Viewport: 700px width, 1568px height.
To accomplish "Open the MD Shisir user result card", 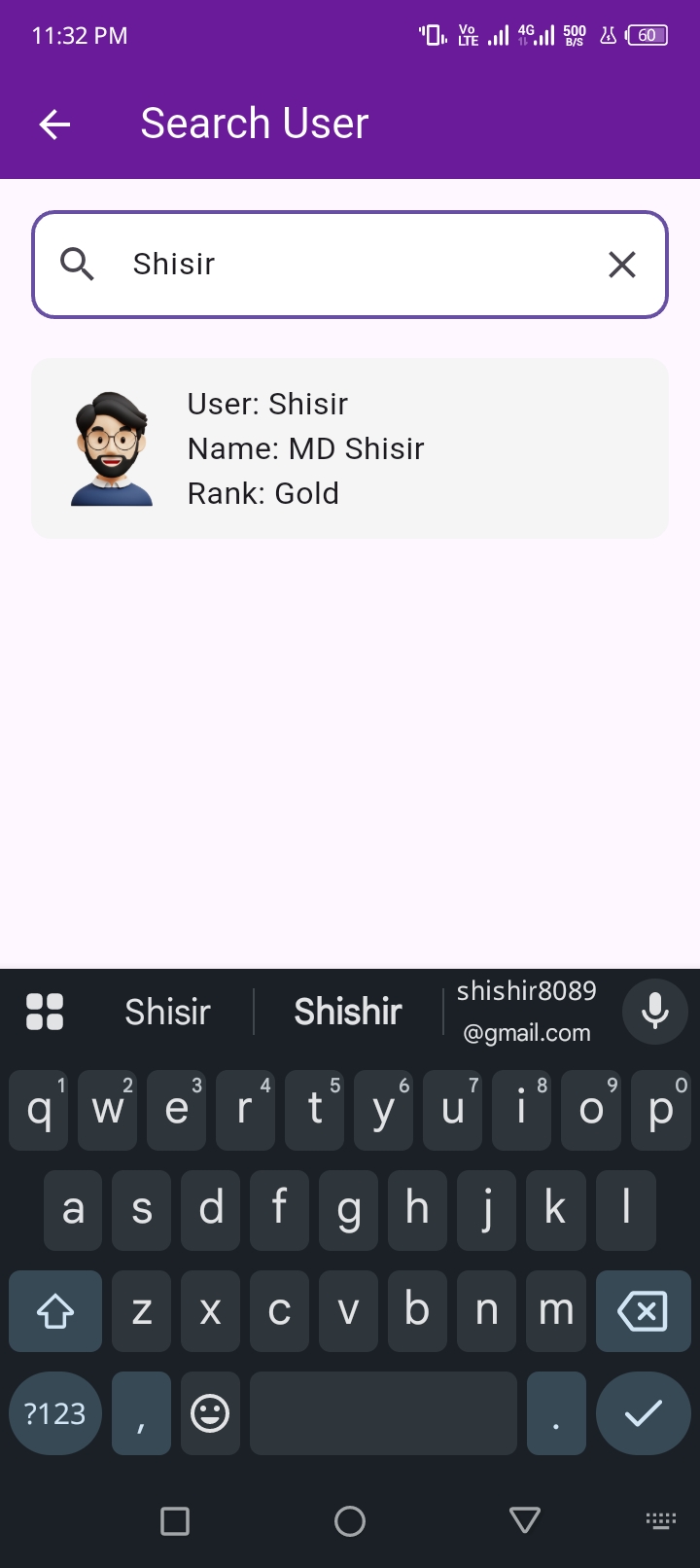I will pyautogui.click(x=350, y=448).
